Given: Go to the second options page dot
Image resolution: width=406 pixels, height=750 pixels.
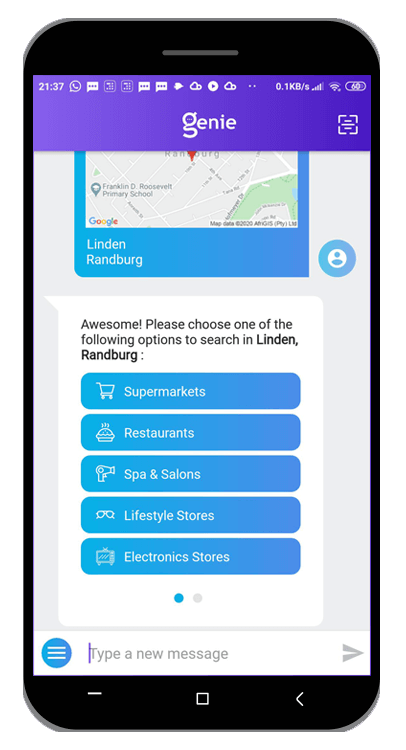Looking at the screenshot, I should pyautogui.click(x=198, y=598).
